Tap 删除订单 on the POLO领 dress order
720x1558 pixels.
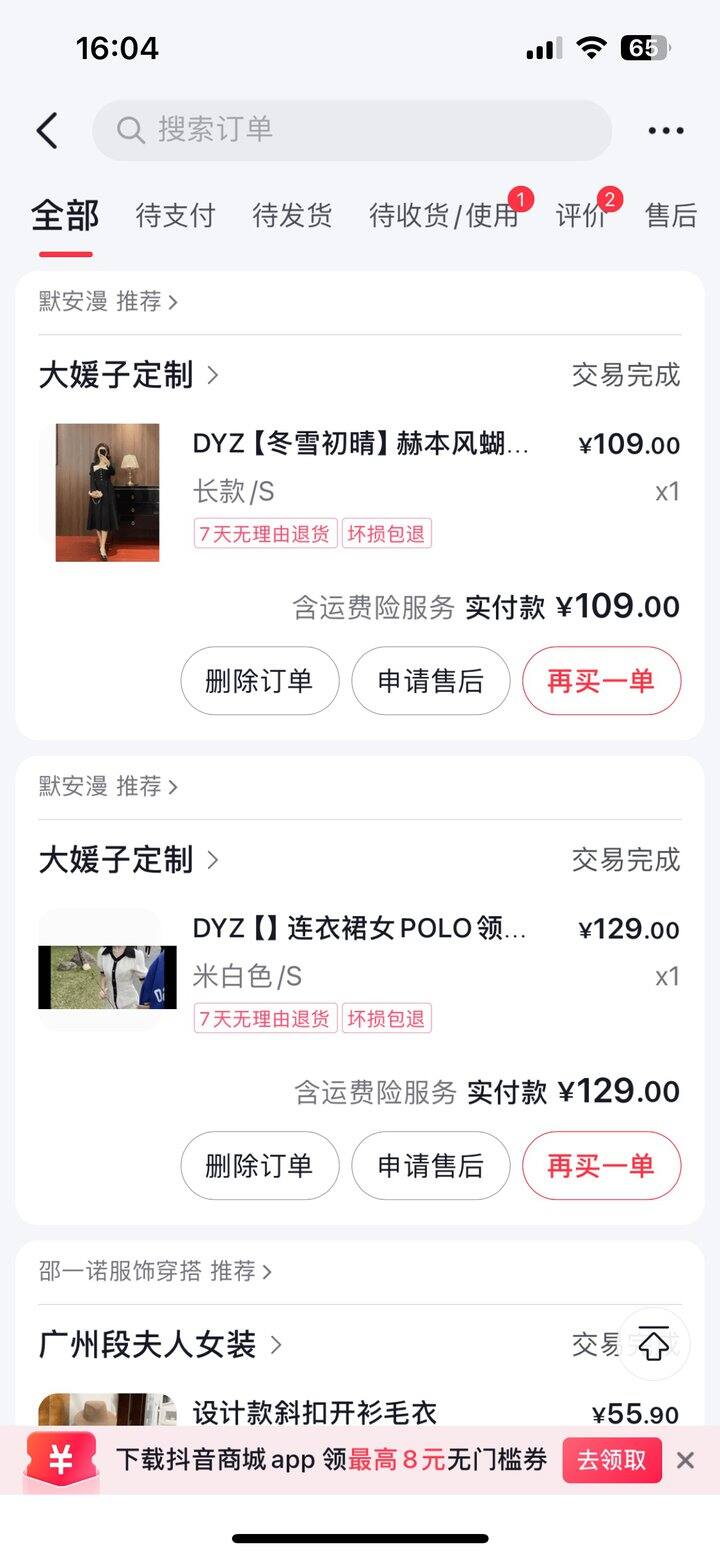point(260,1166)
